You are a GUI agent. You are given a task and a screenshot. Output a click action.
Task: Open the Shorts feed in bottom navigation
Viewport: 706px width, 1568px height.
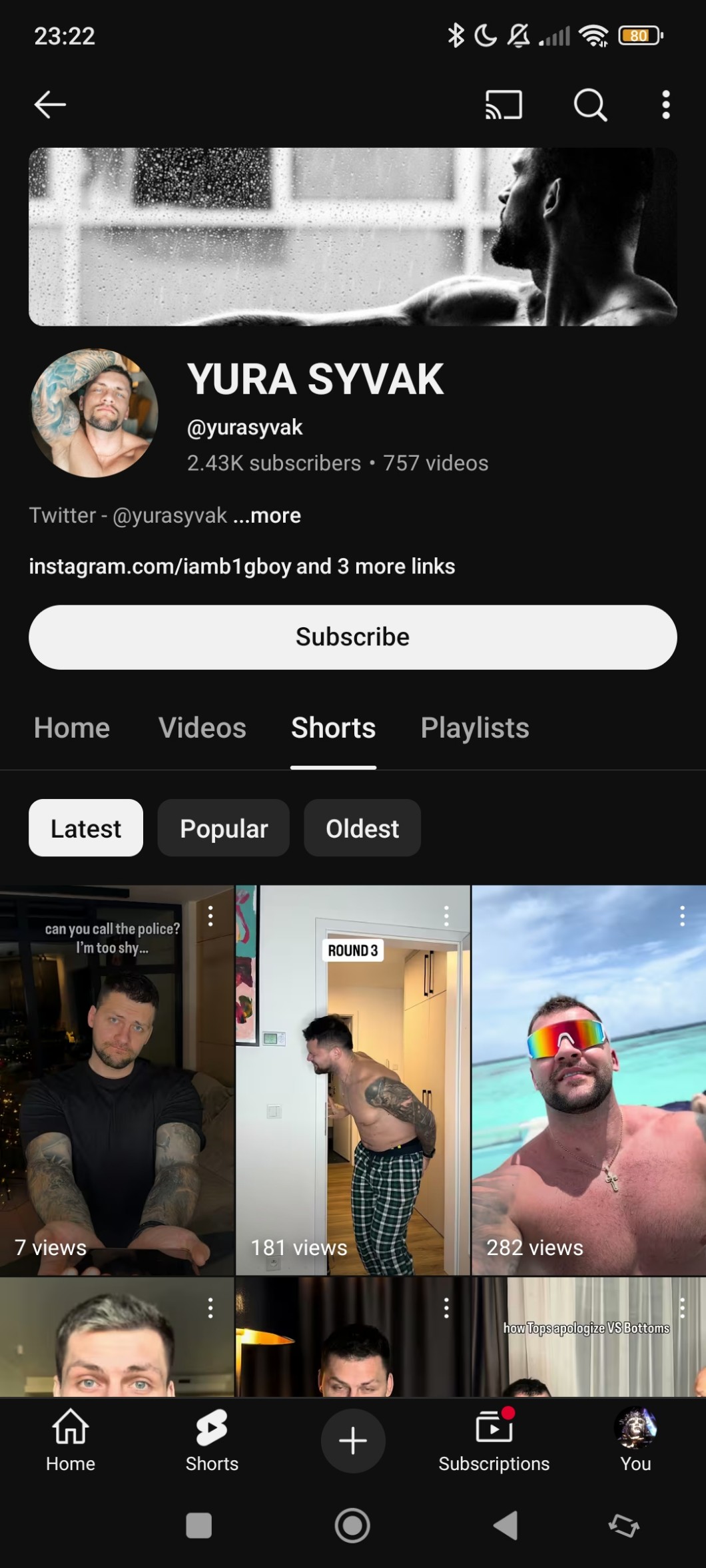212,1440
